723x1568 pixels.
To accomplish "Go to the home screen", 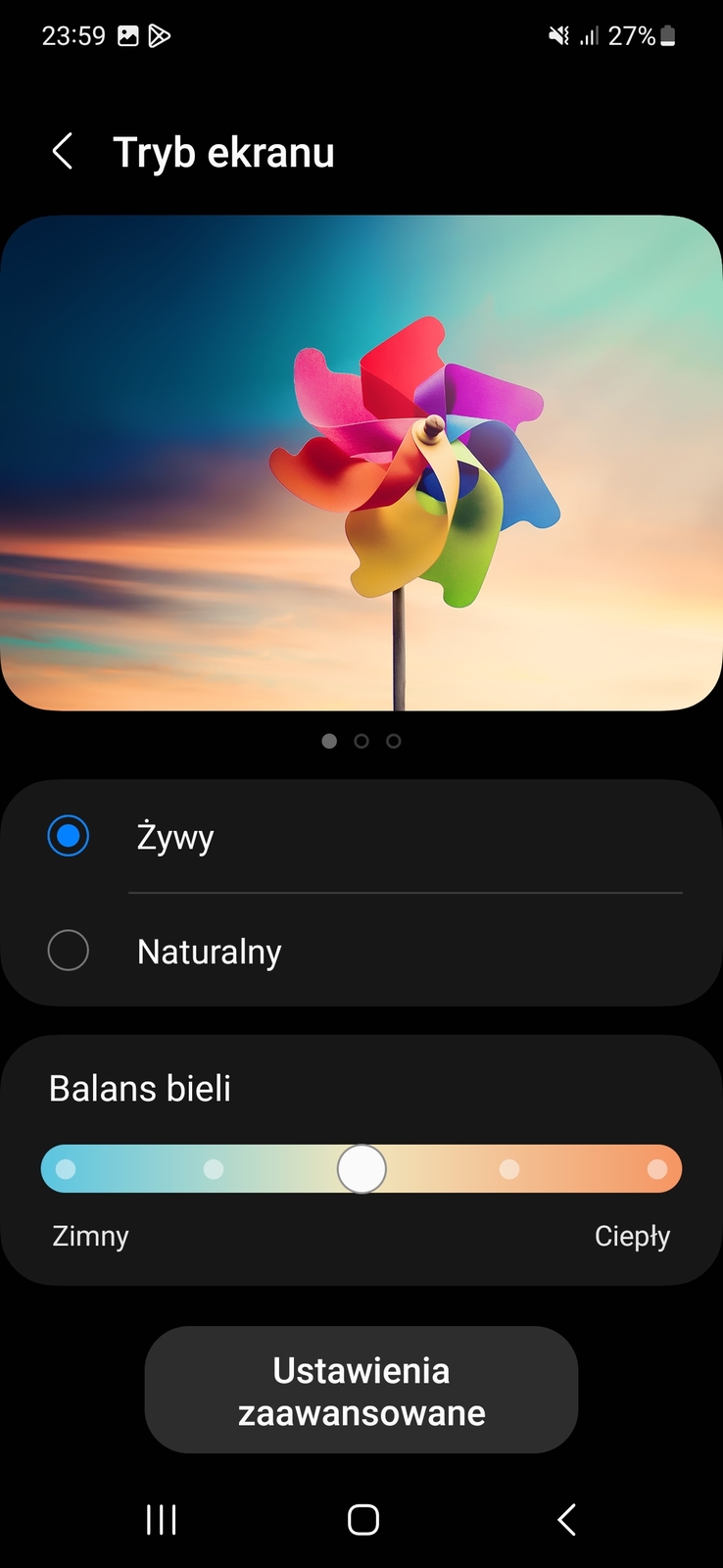I will 362,1520.
